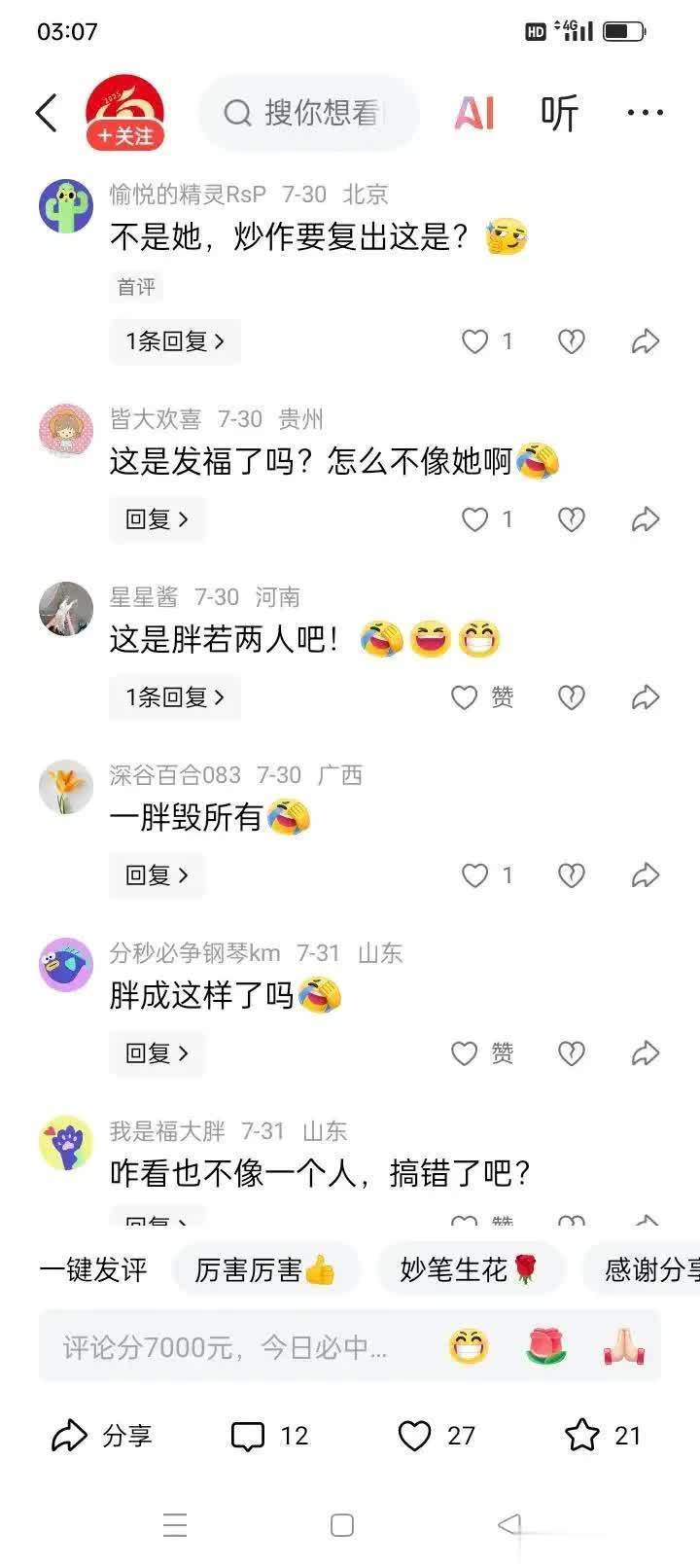The height and width of the screenshot is (1568, 700).
Task: Like 分秒必争钢琴km's comment
Action: coord(466,1053)
